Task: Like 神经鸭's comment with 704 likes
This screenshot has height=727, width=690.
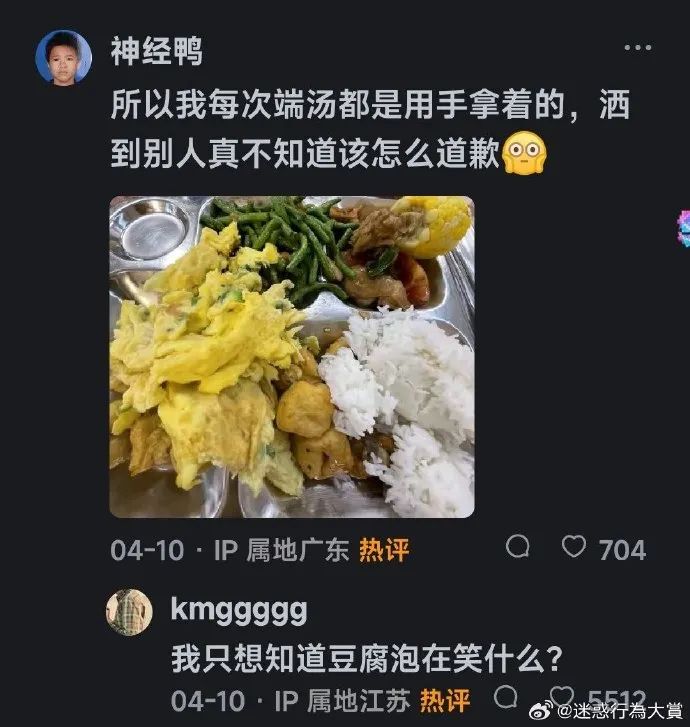Action: point(574,547)
